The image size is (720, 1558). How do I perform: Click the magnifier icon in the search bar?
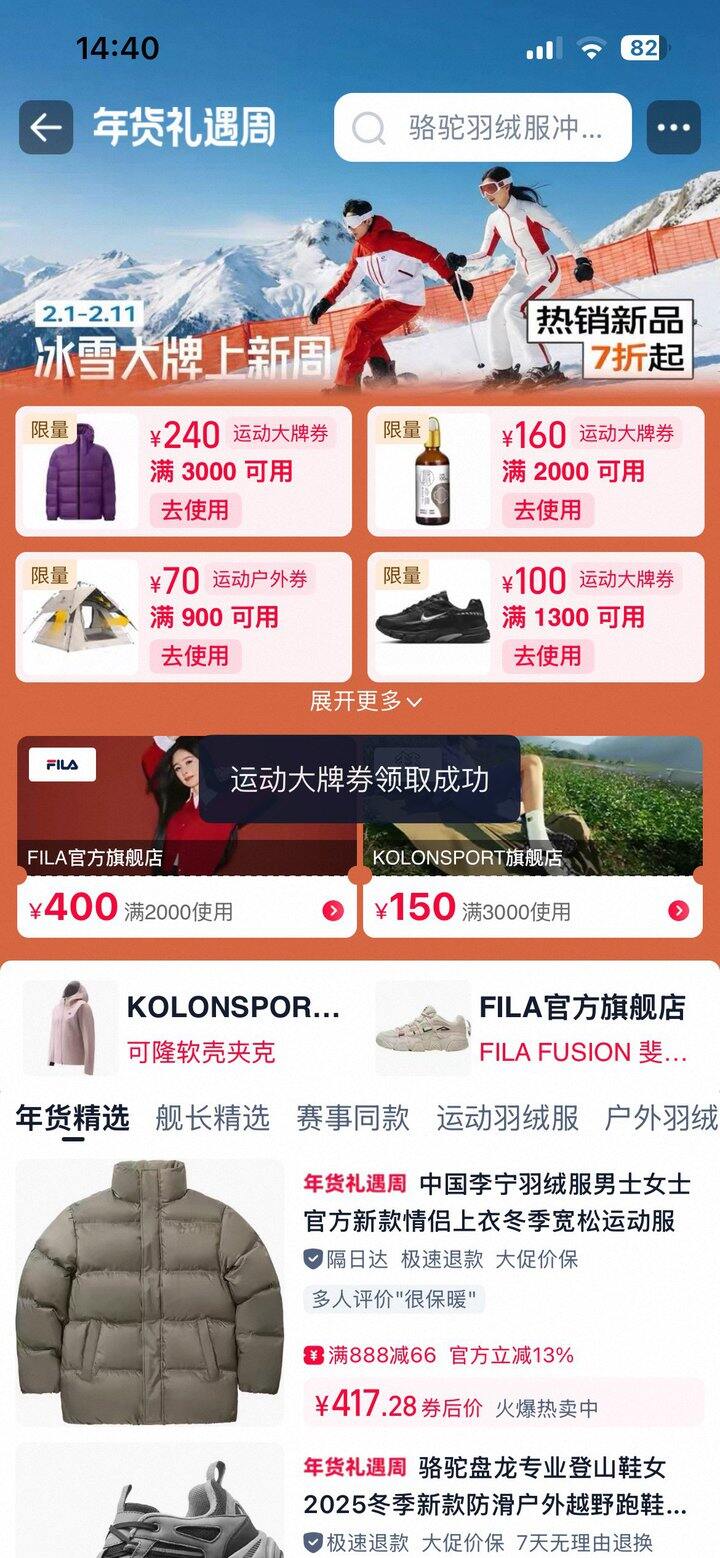click(x=368, y=126)
